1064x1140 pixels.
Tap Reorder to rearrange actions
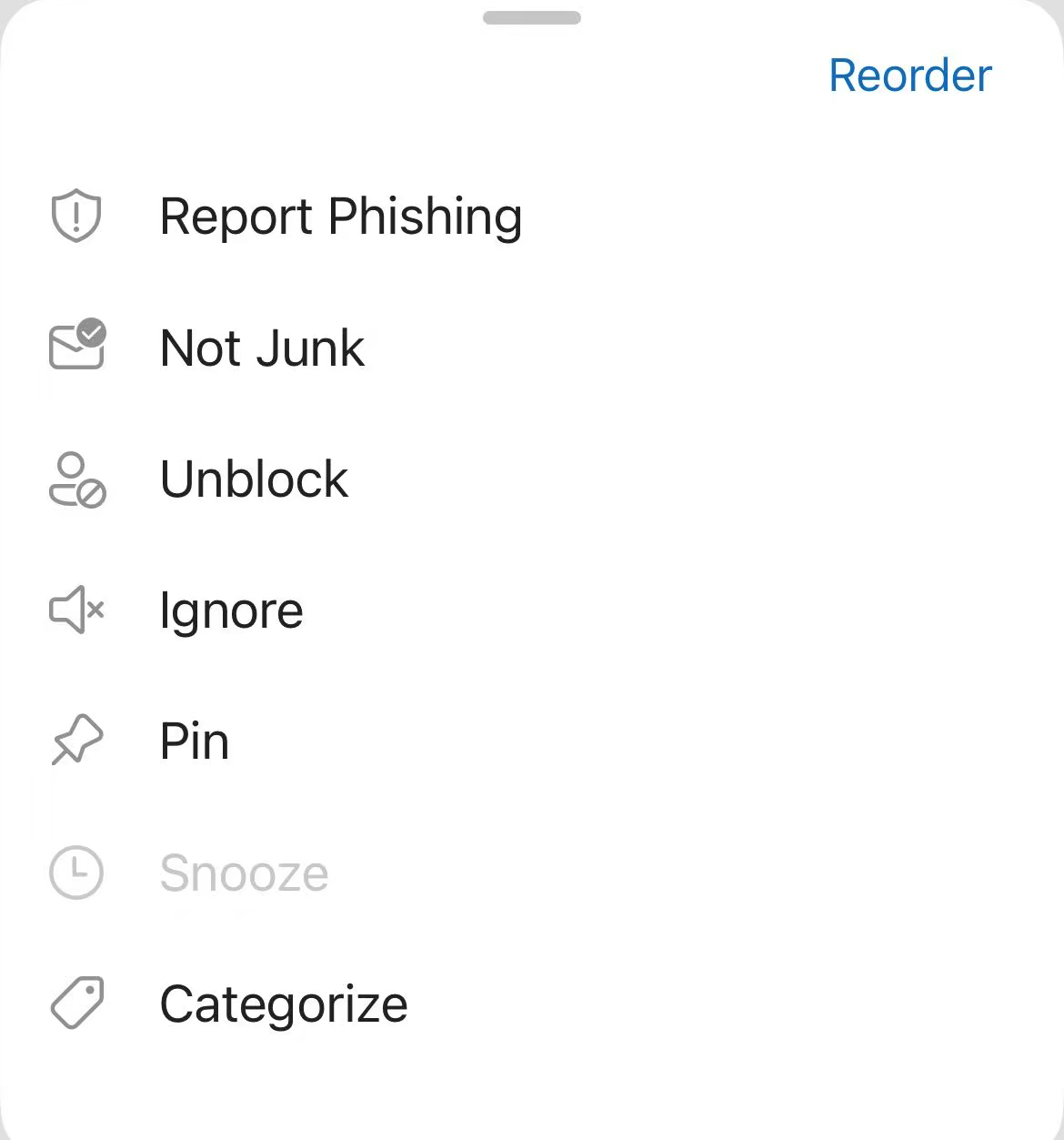coord(909,76)
